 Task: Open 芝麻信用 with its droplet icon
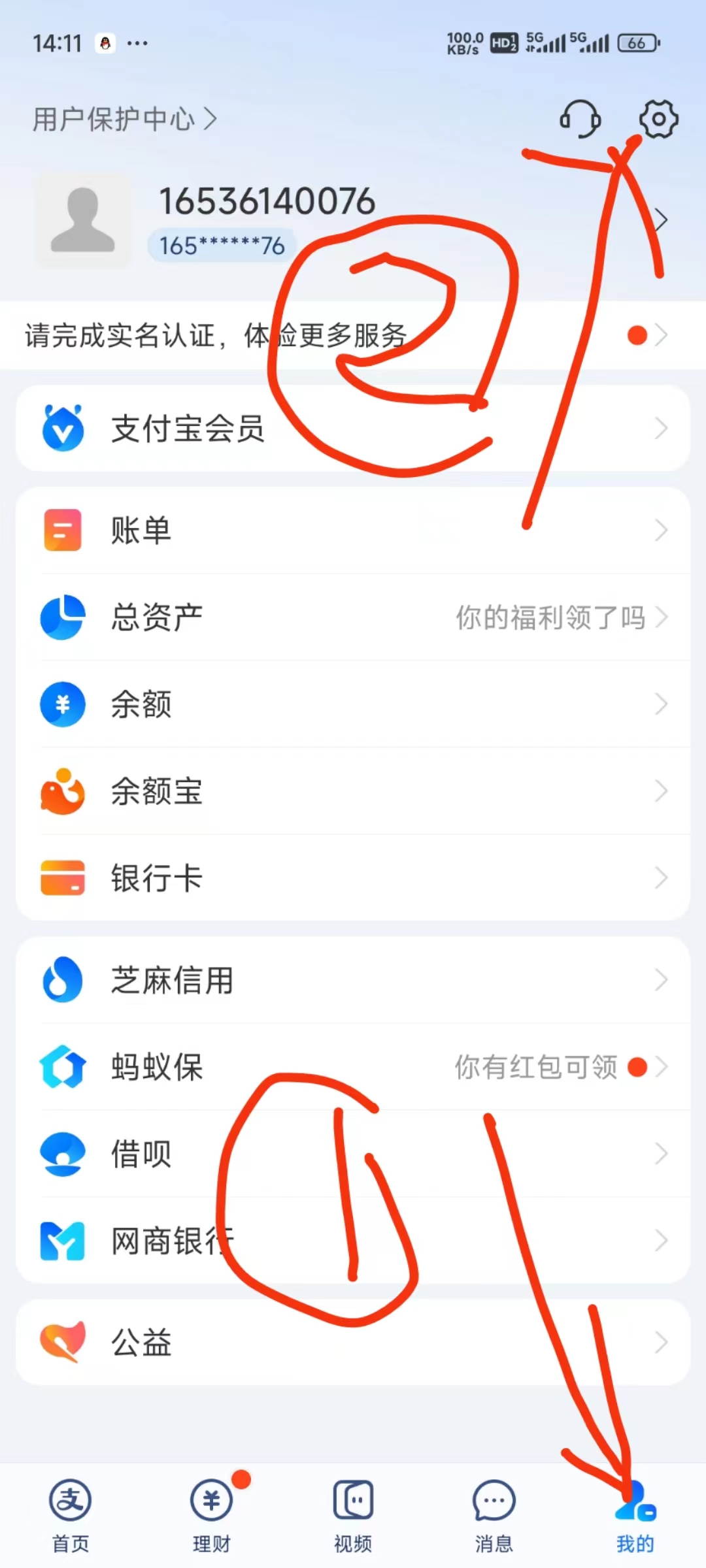click(62, 980)
